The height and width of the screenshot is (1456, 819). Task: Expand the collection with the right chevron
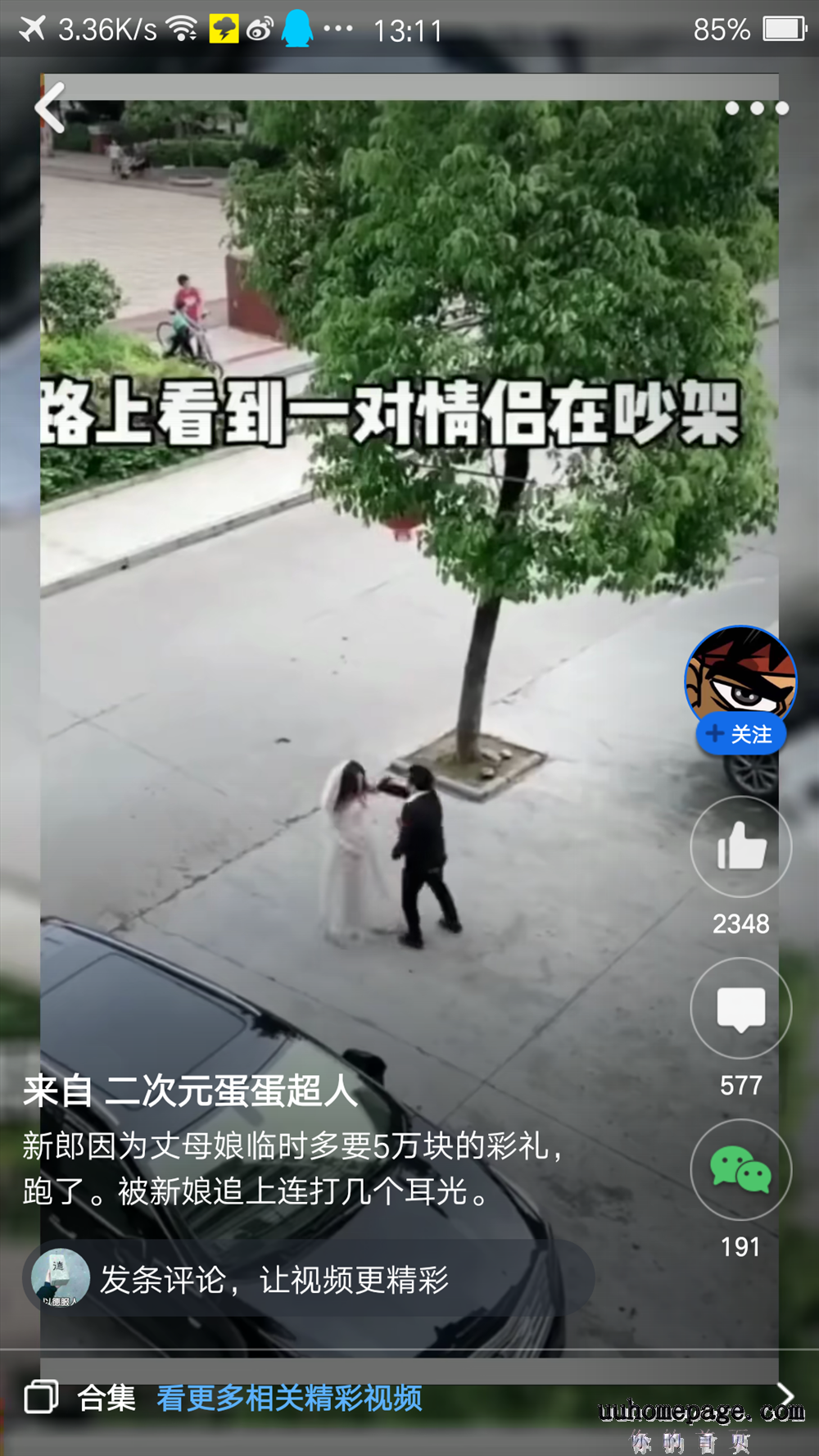pos(785,1395)
